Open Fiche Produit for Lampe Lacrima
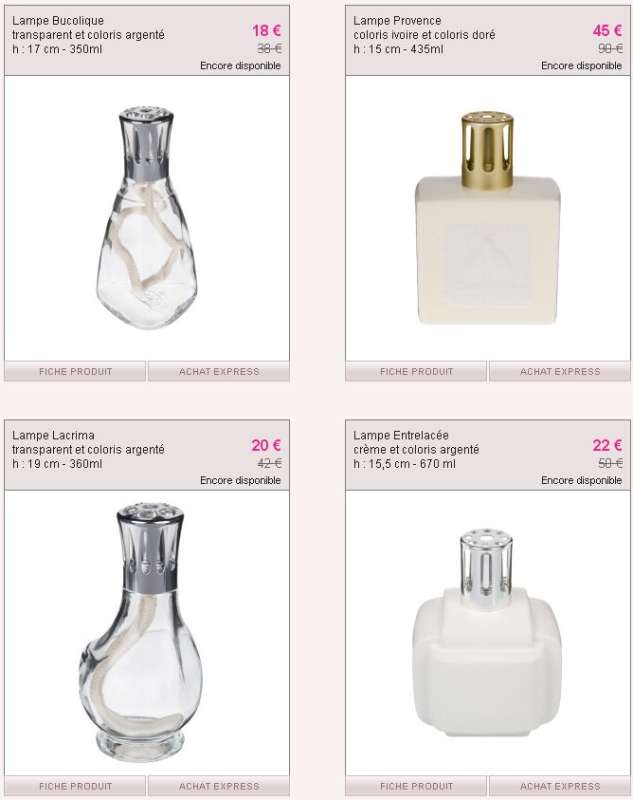This screenshot has height=800, width=633. pos(76,787)
